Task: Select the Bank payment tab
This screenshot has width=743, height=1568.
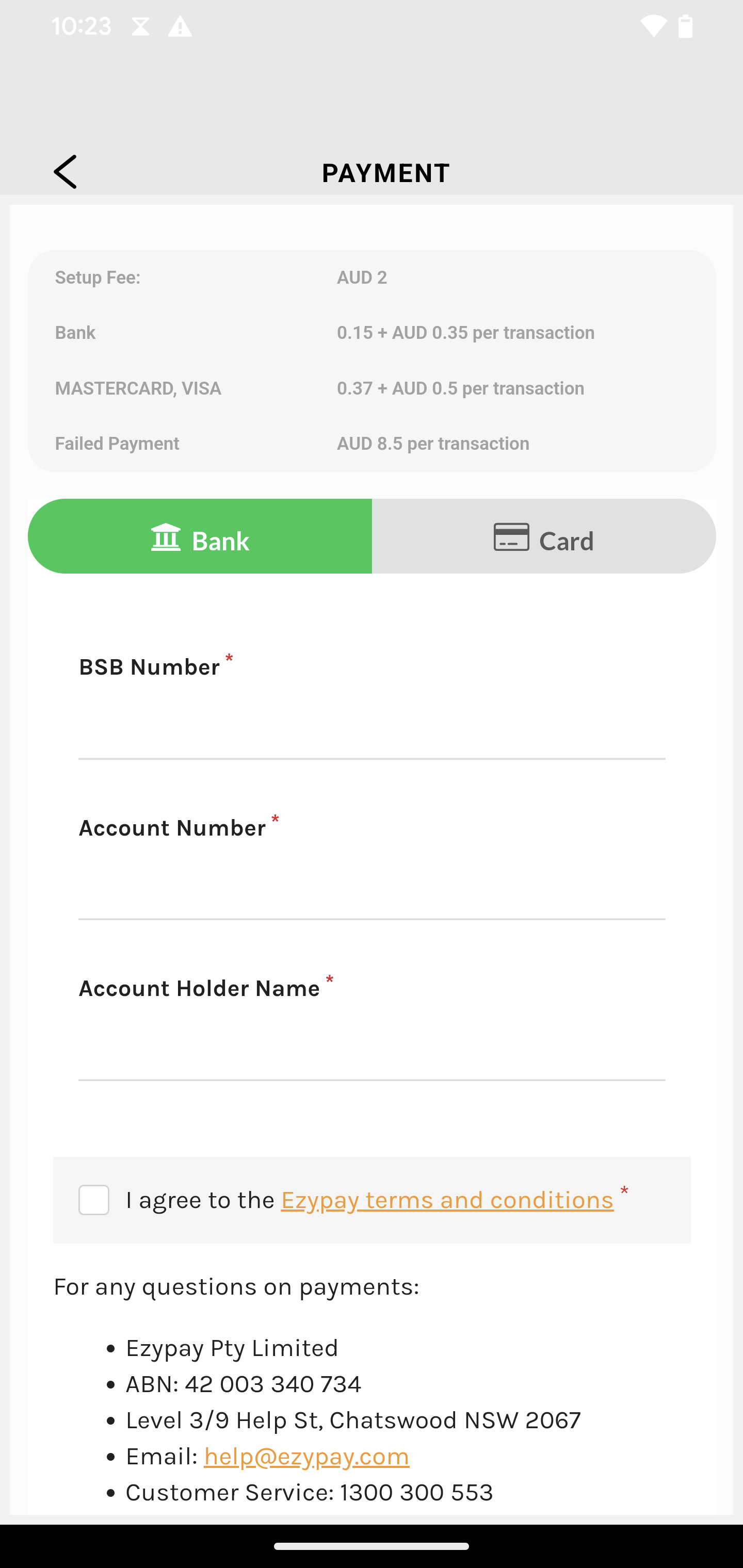Action: click(x=200, y=537)
